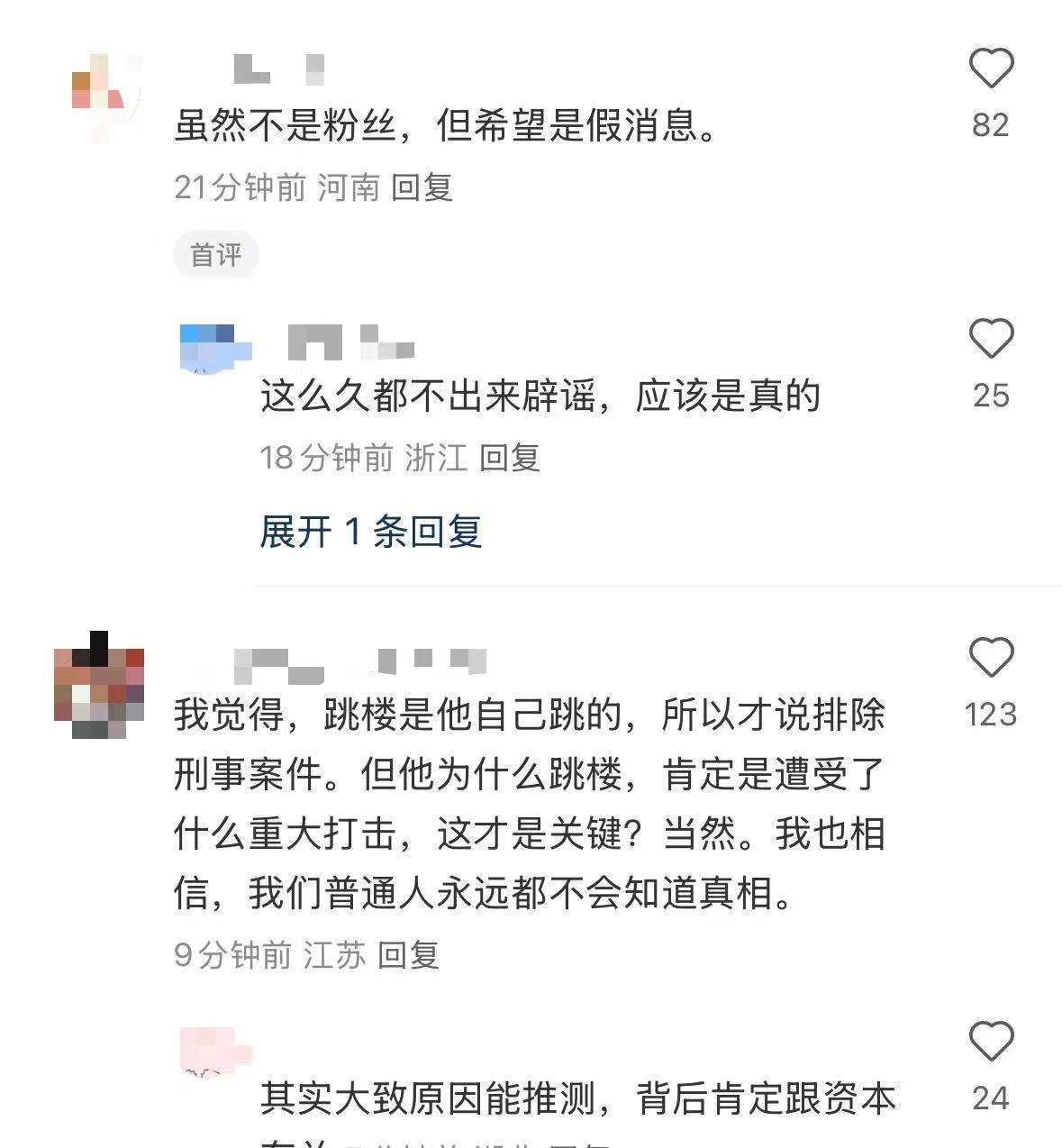Reply to the 18分钟前 浙江 comment

pos(509,458)
